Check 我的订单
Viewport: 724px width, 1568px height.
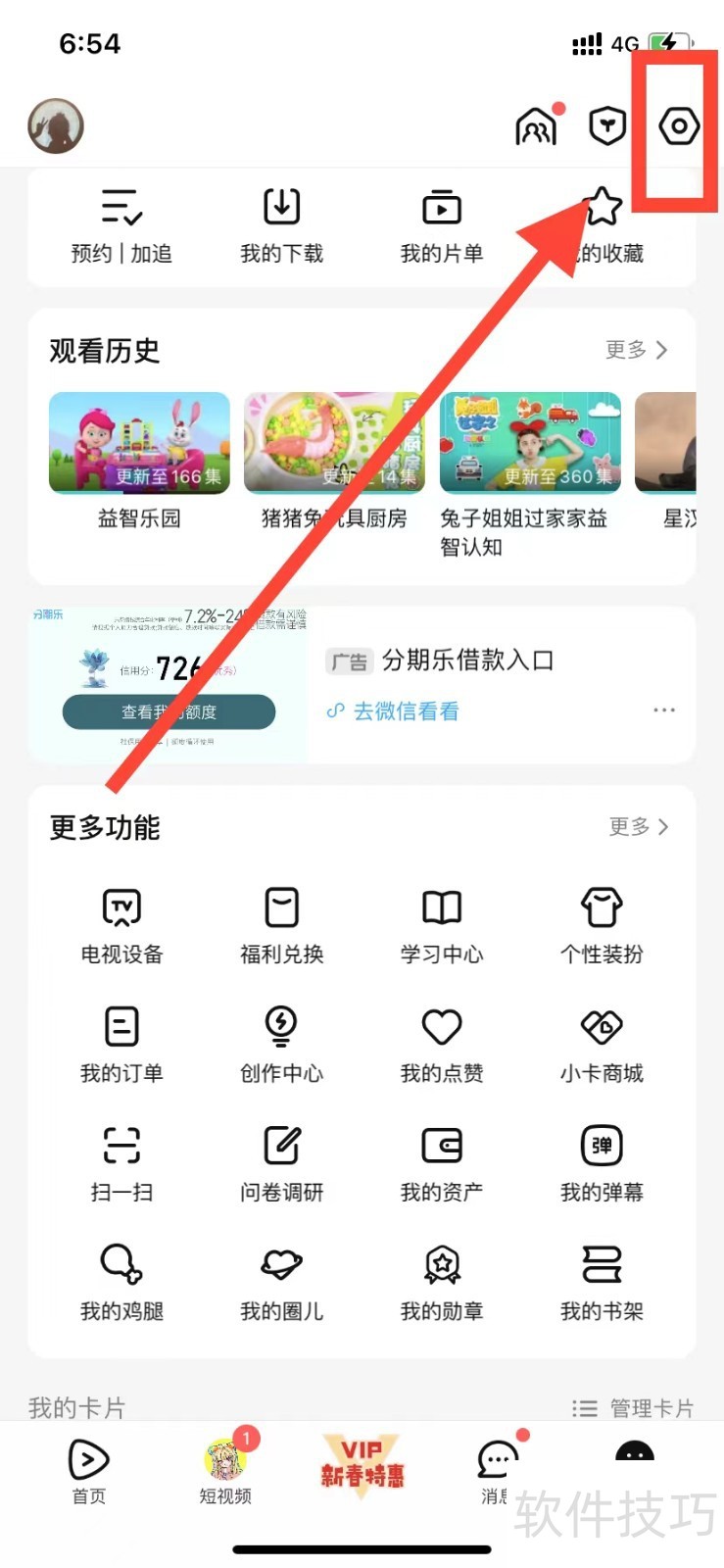tap(121, 1045)
